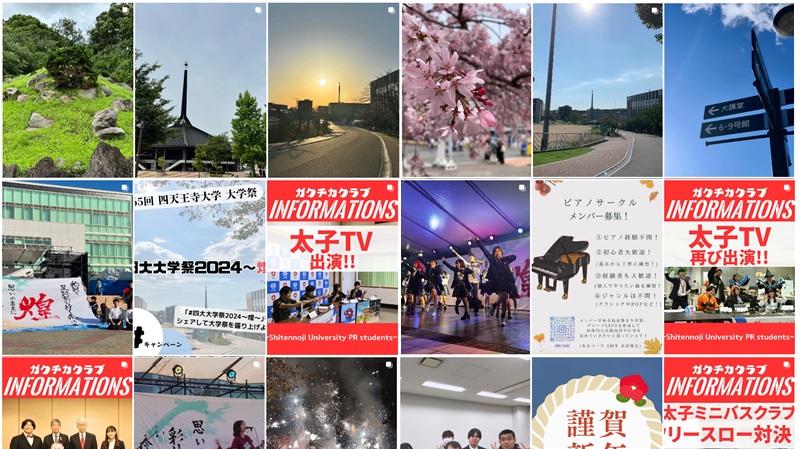Open the fireworks photo post
Image resolution: width=800 pixels, height=449 pixels.
pos(332,404)
